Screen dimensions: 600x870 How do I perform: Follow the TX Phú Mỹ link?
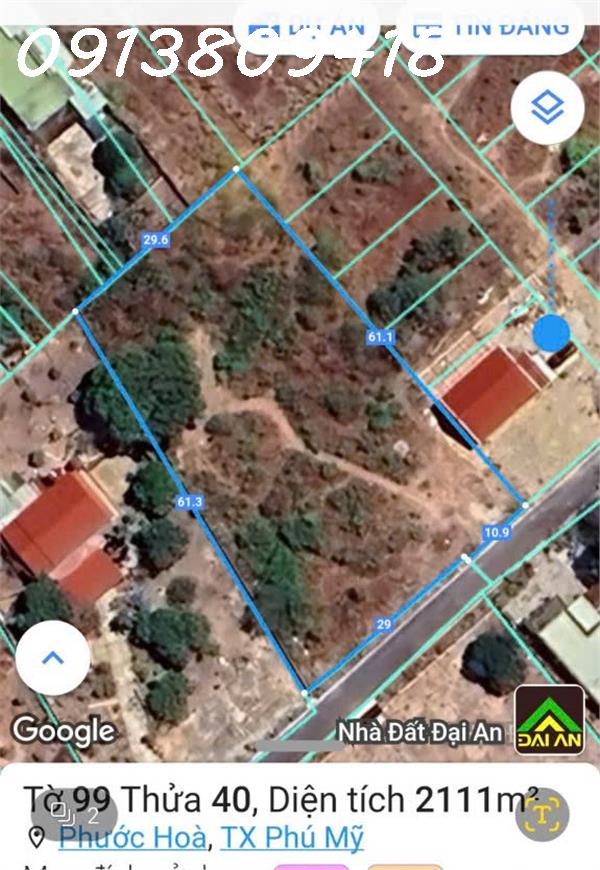(x=292, y=837)
